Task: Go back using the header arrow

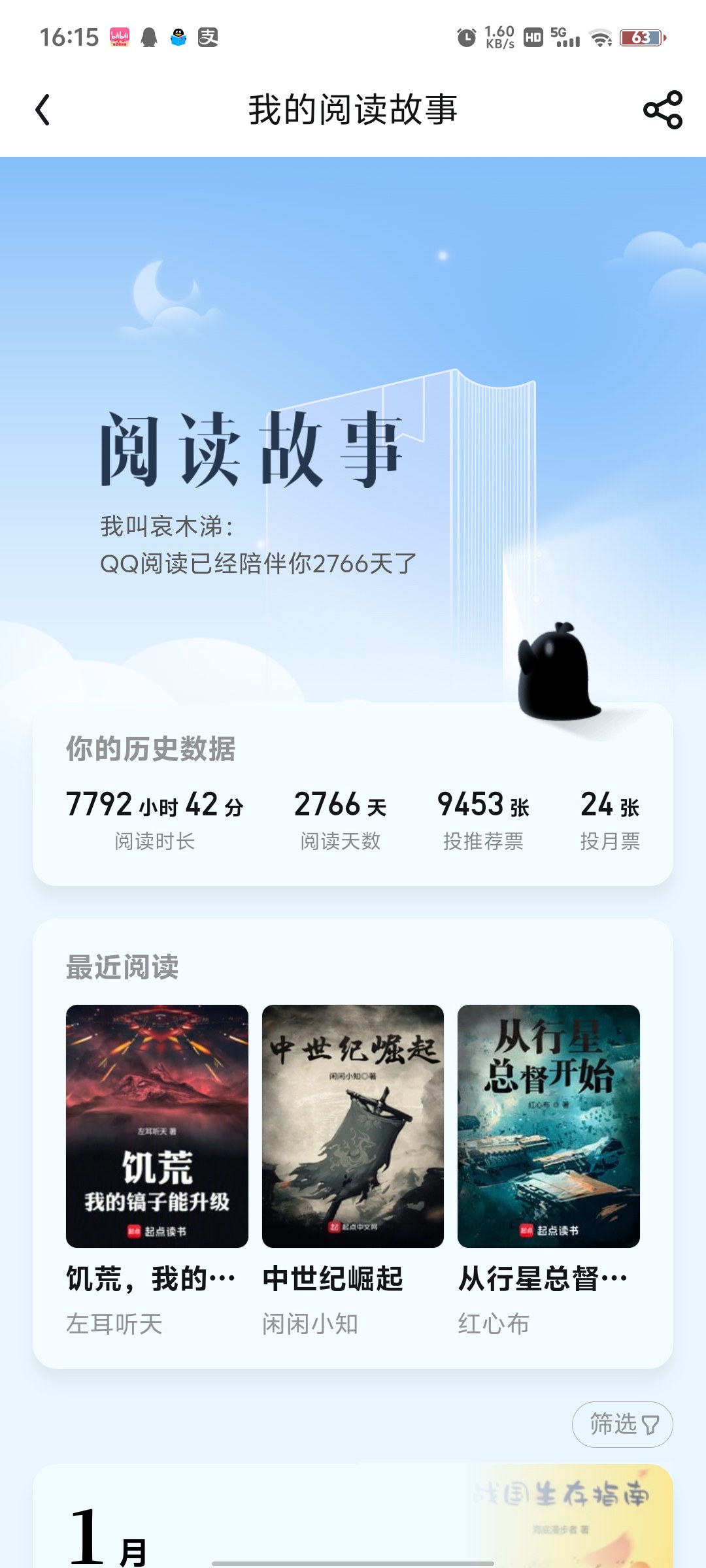Action: click(43, 110)
